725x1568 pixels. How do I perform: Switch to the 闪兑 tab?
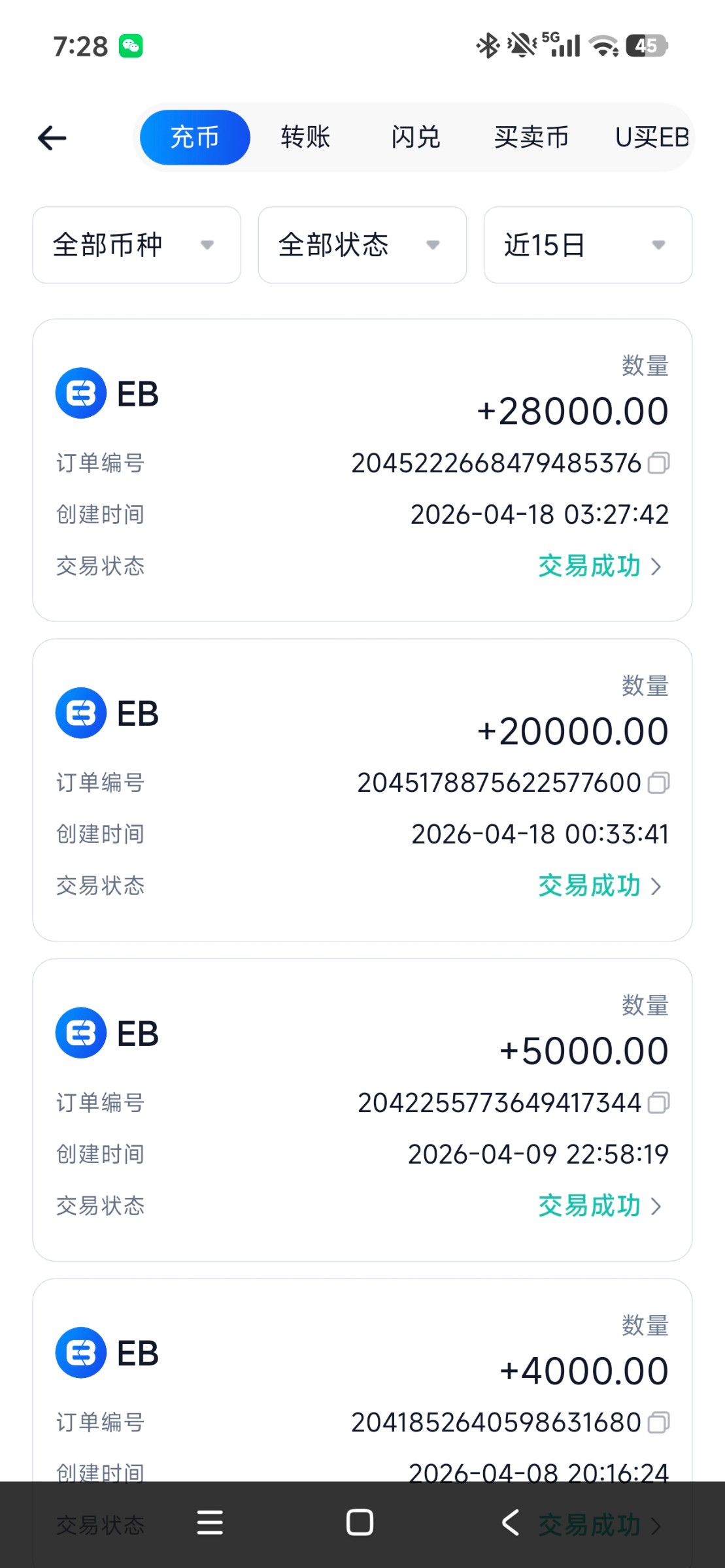tap(416, 138)
